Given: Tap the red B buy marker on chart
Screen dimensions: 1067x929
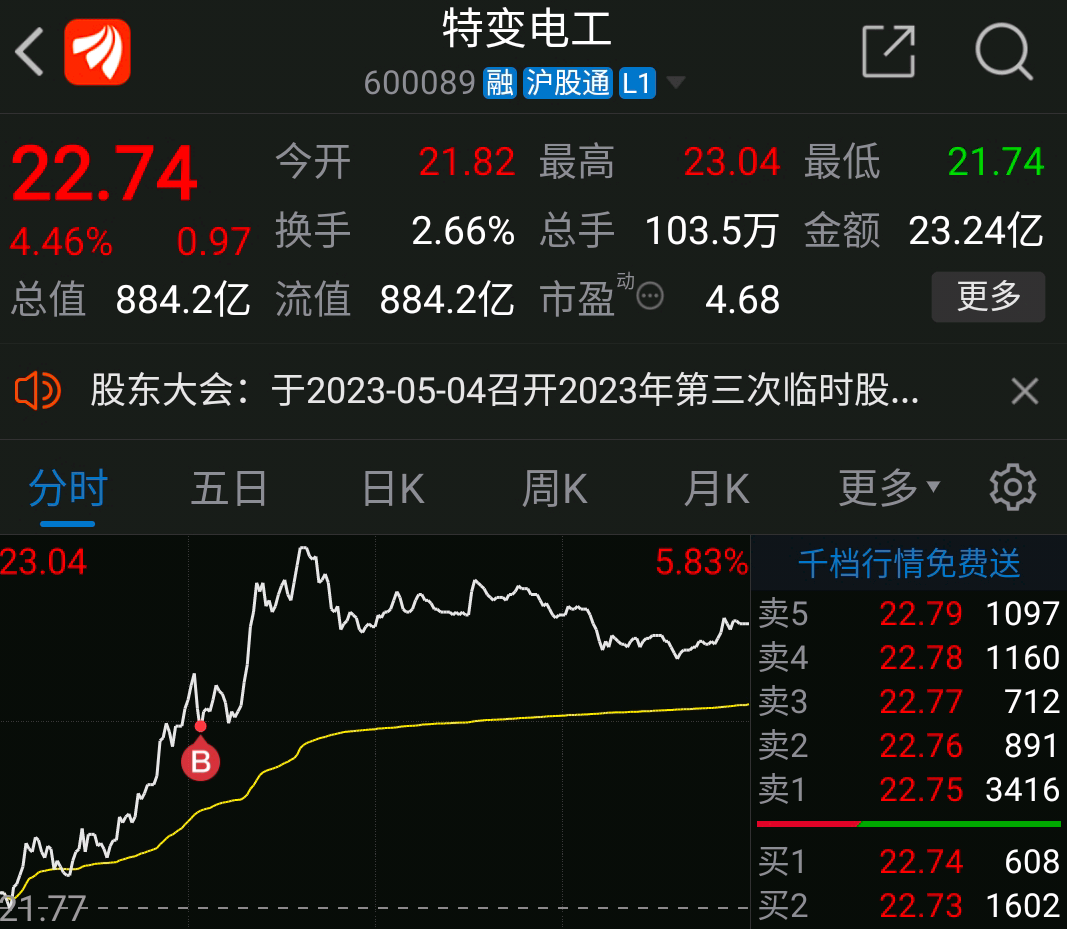Looking at the screenshot, I should pos(200,762).
